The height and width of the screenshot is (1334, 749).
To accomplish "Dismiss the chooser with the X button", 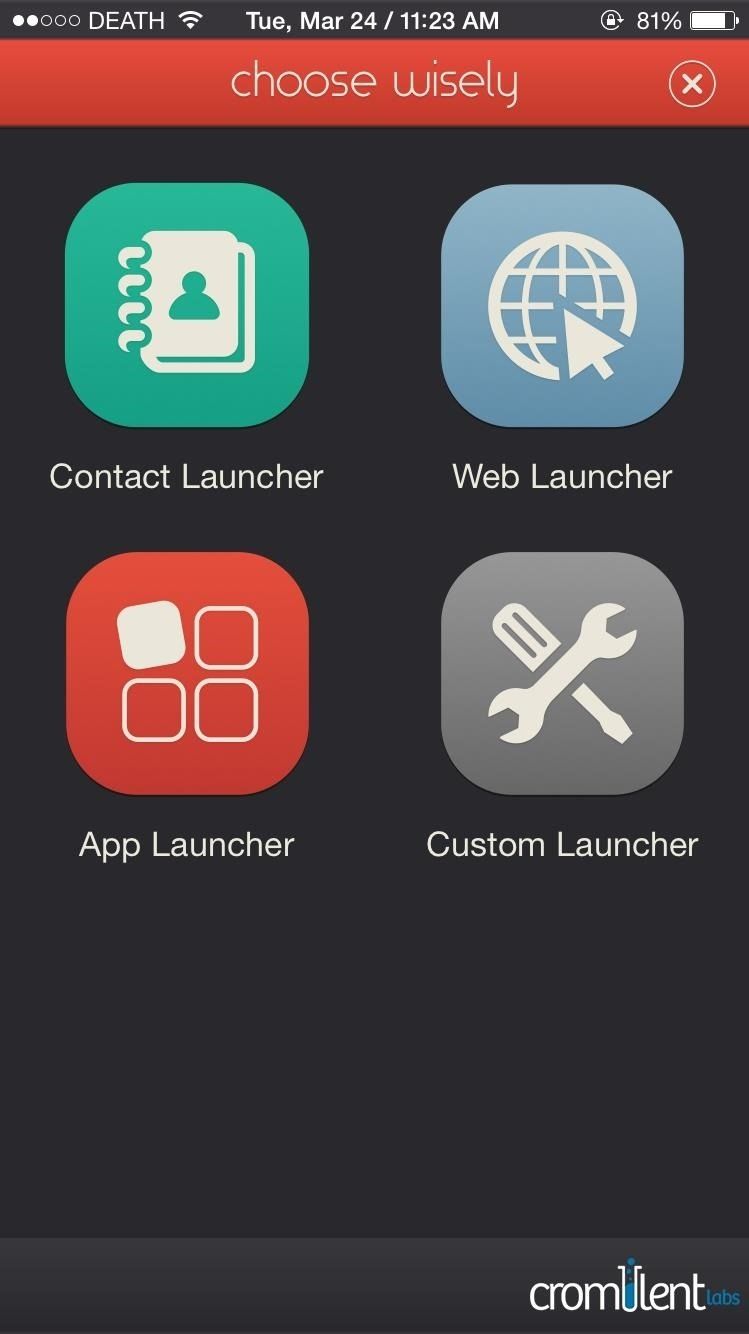I will coord(692,84).
